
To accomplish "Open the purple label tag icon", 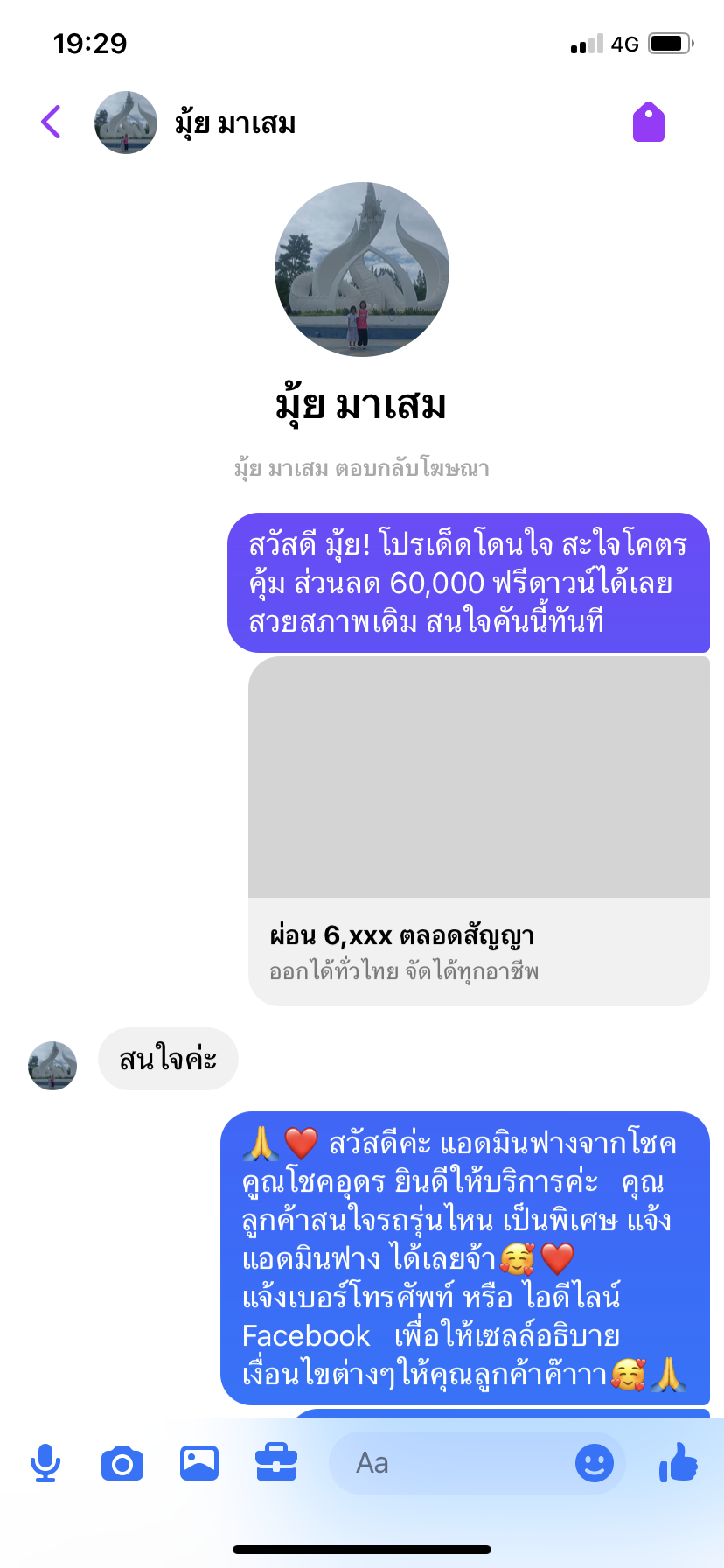I will coord(648,122).
